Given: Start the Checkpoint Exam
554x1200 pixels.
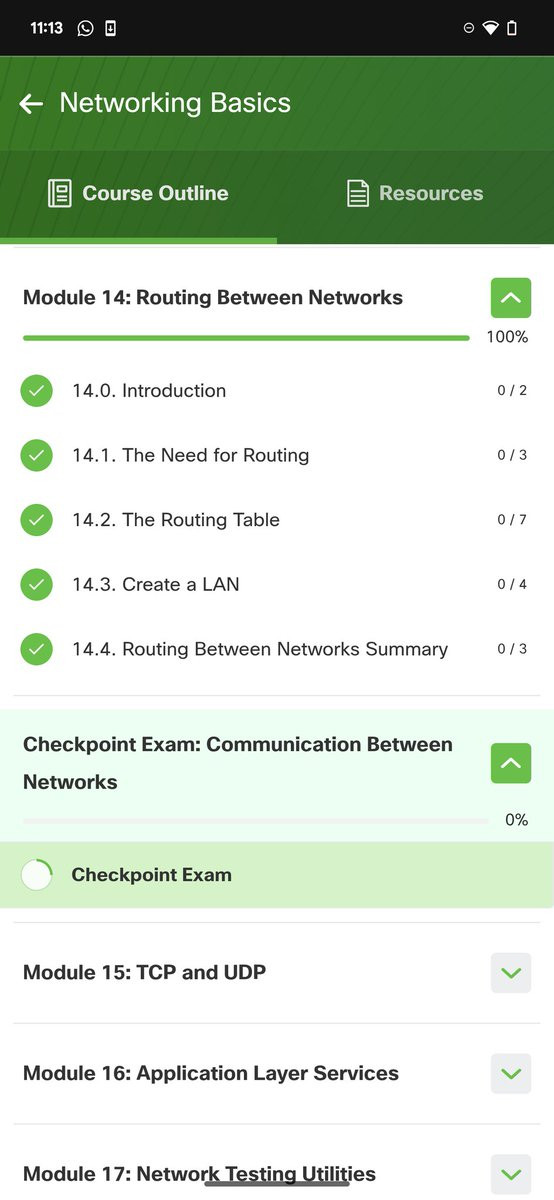Looking at the screenshot, I should click(277, 875).
